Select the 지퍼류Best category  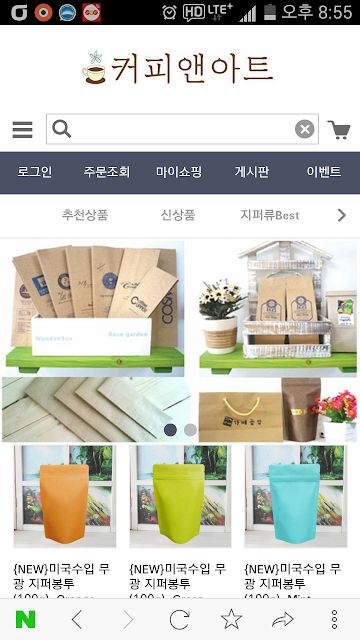click(270, 215)
